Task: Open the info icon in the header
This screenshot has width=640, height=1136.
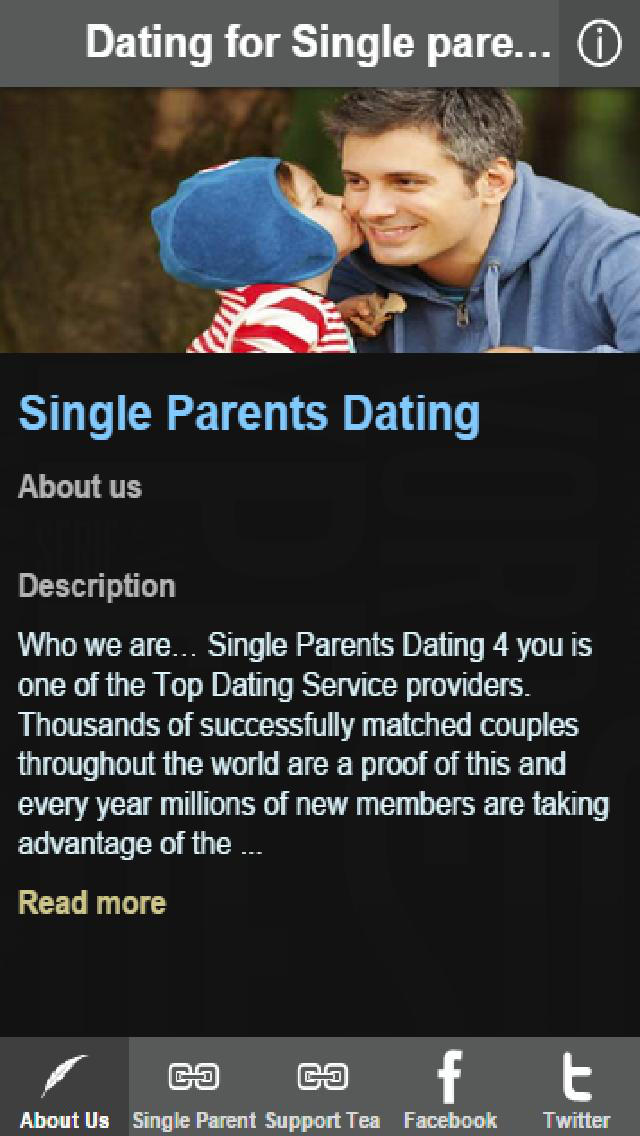Action: tap(599, 44)
